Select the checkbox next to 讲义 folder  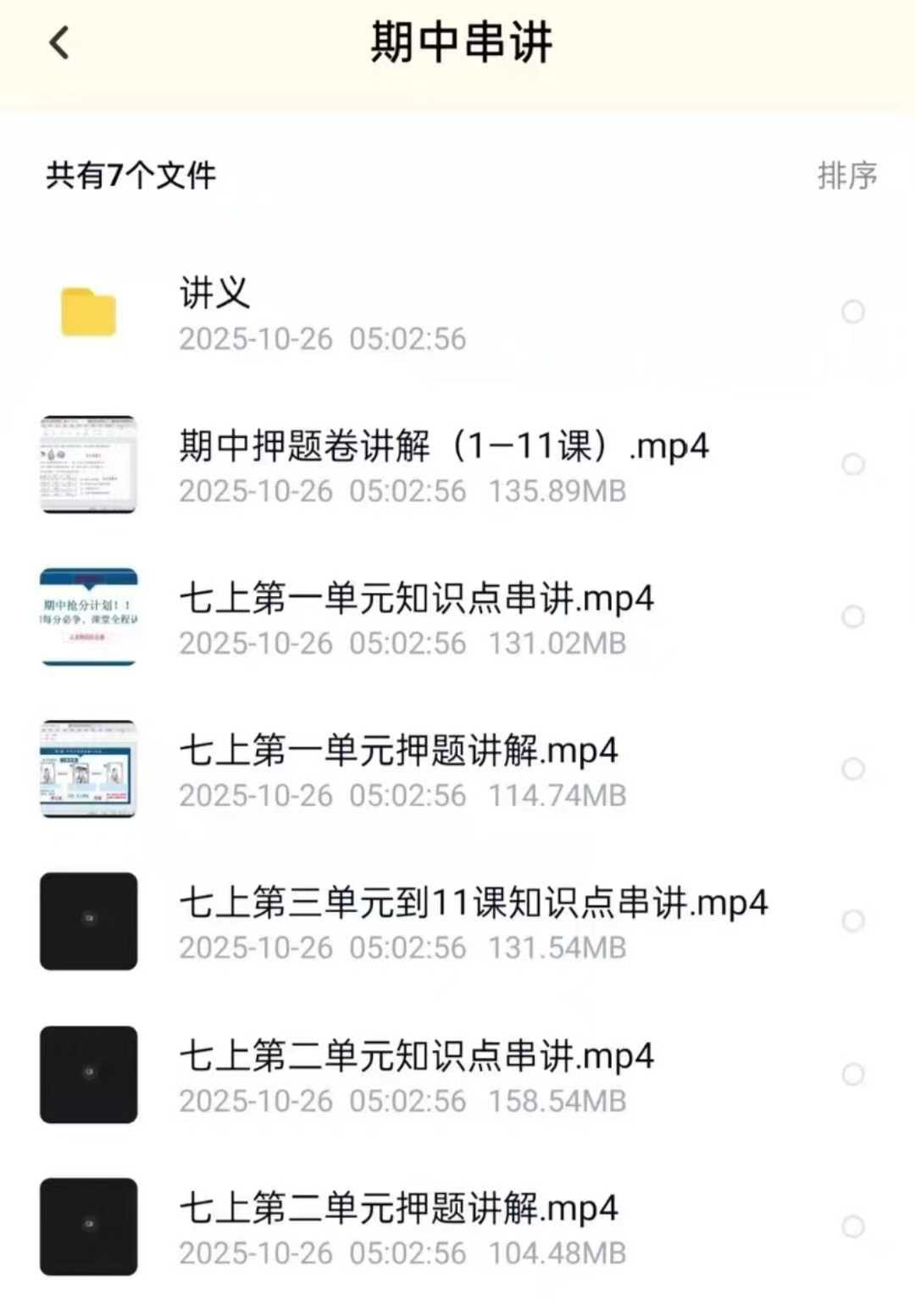(x=853, y=310)
